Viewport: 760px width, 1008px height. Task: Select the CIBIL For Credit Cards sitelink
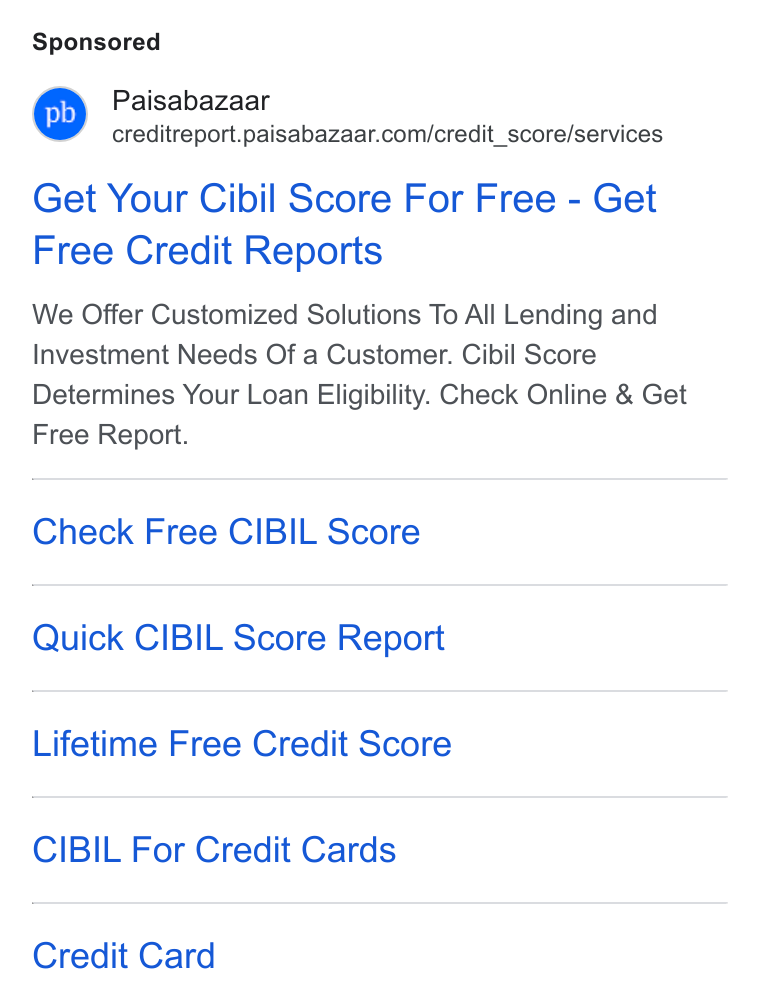coord(214,850)
